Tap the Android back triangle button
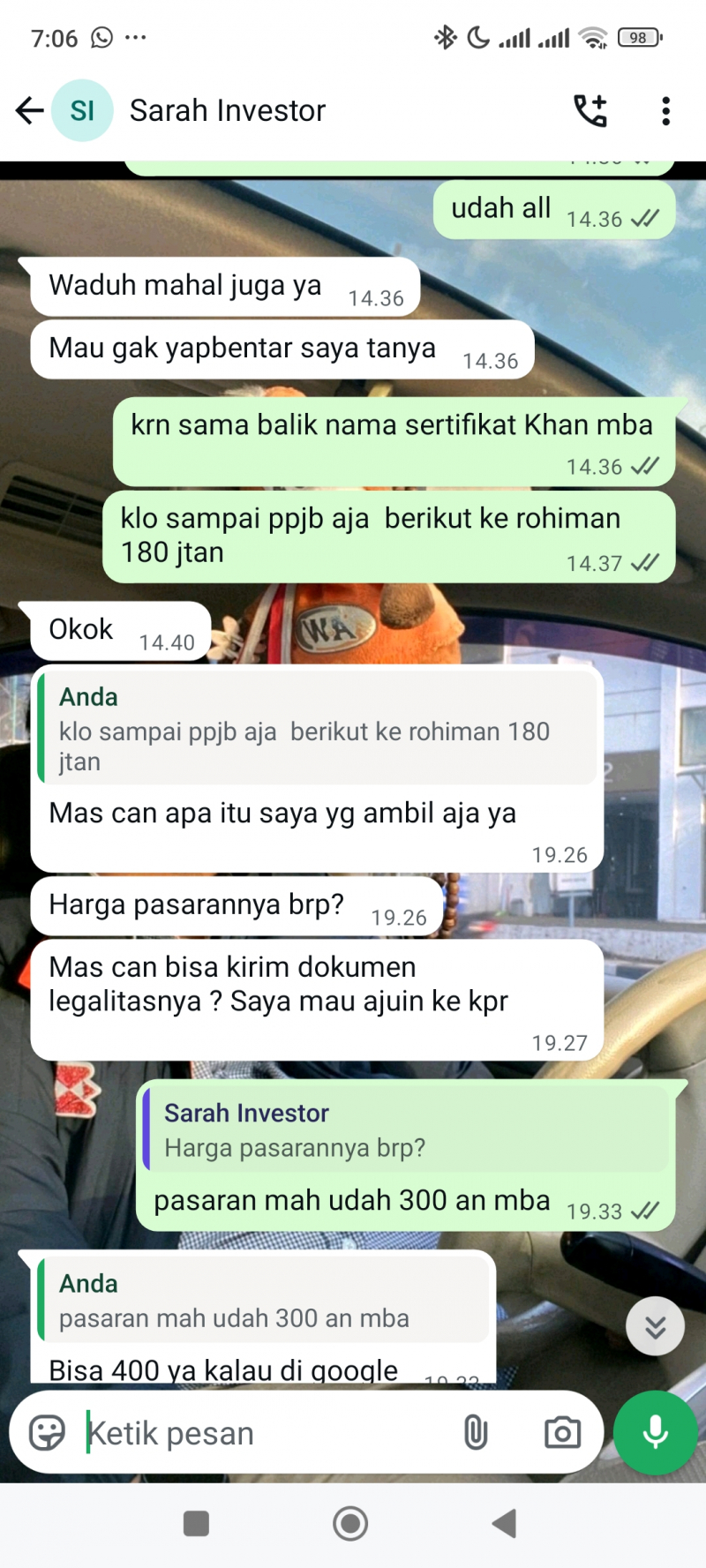 (504, 1523)
